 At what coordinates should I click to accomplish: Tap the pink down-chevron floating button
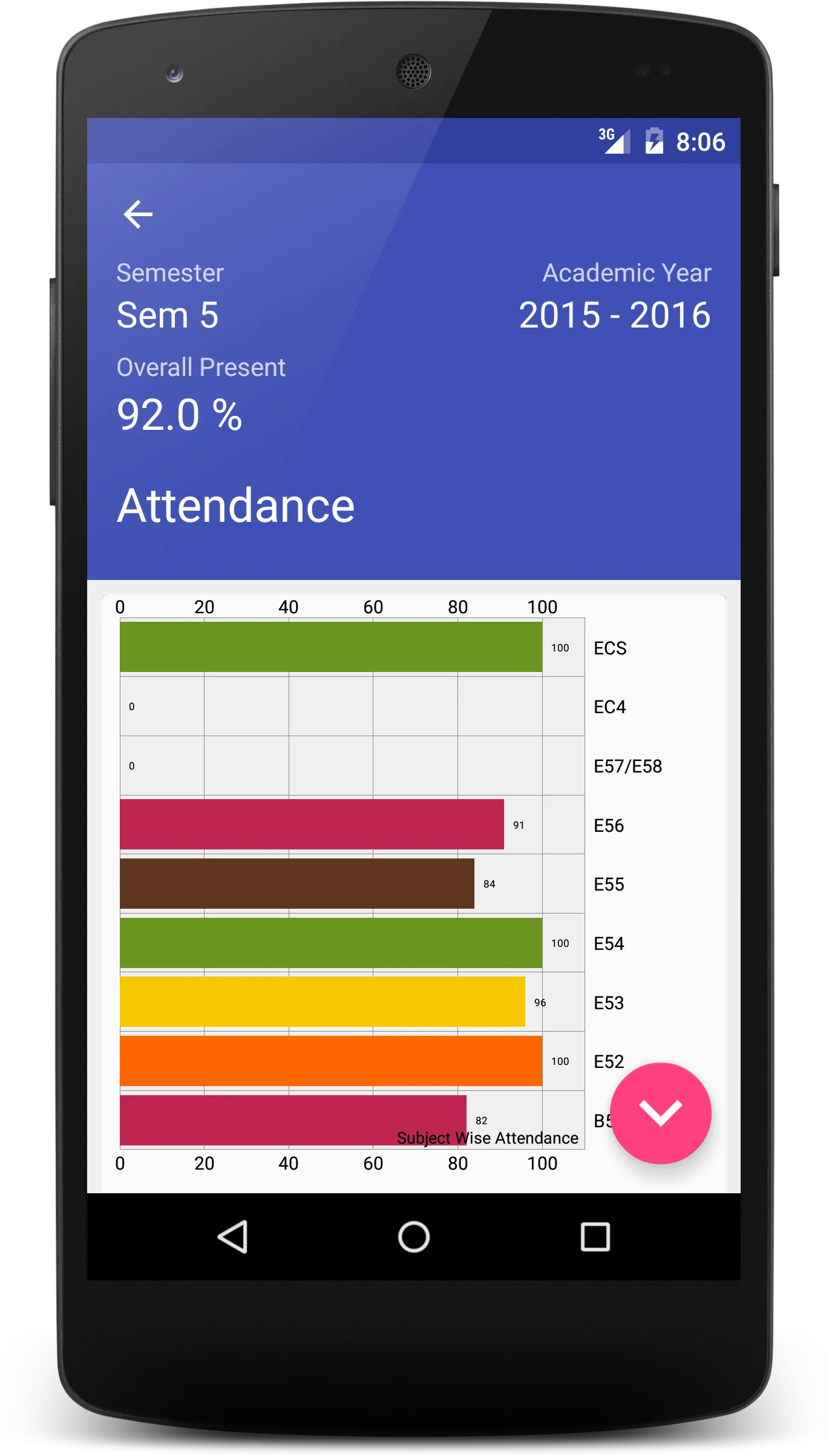tap(660, 1113)
